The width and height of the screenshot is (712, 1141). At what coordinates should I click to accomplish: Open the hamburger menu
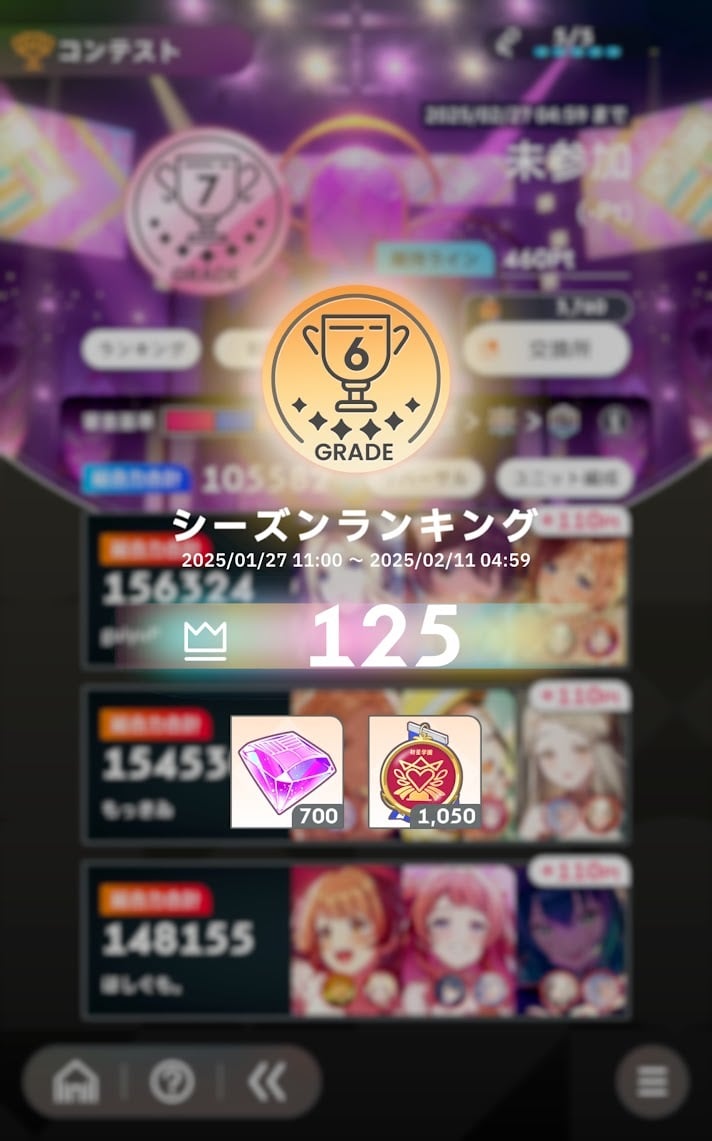pos(652,1082)
